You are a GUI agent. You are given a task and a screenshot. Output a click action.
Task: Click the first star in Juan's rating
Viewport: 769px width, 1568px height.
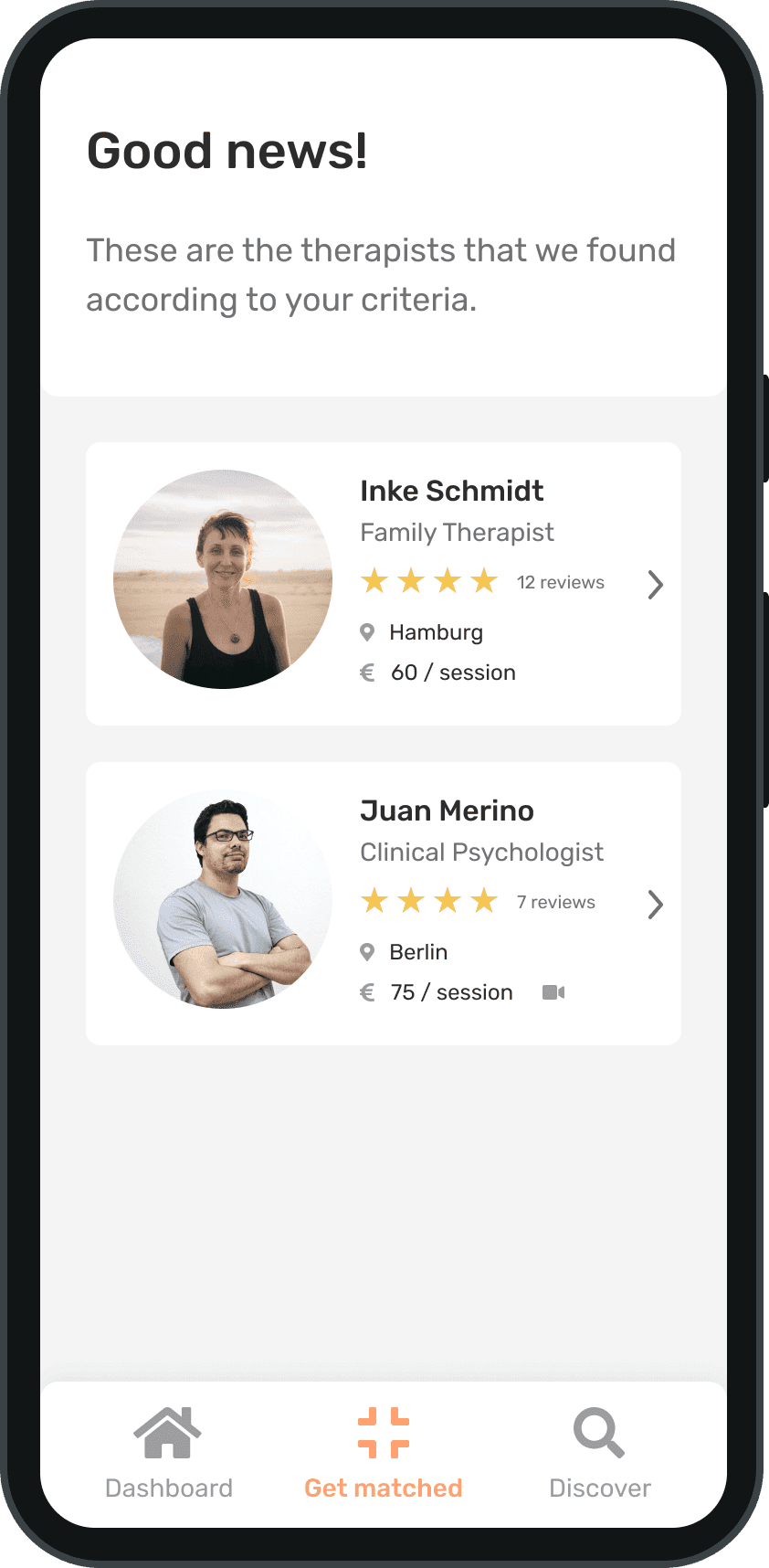(x=374, y=901)
